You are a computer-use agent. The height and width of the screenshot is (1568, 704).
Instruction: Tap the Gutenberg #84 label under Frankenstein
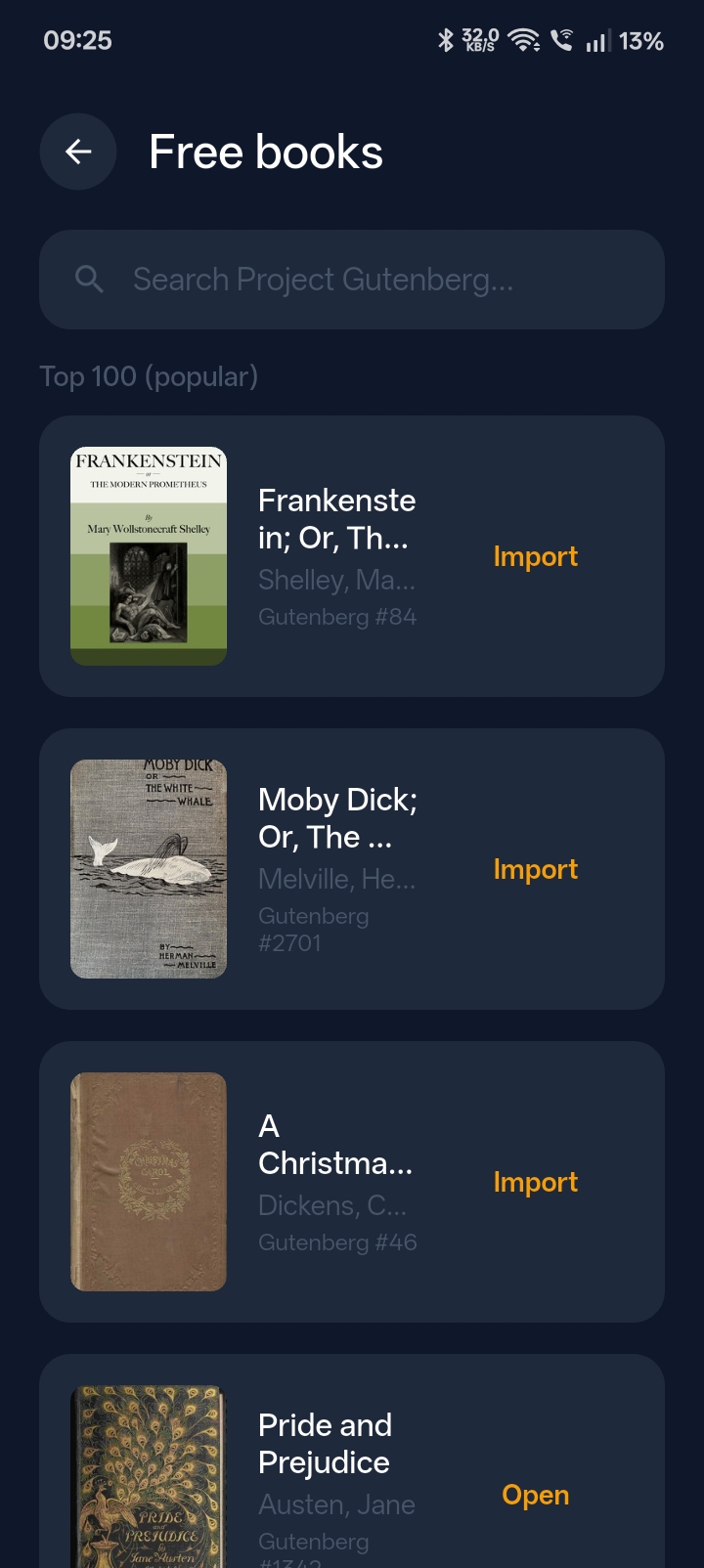point(337,617)
